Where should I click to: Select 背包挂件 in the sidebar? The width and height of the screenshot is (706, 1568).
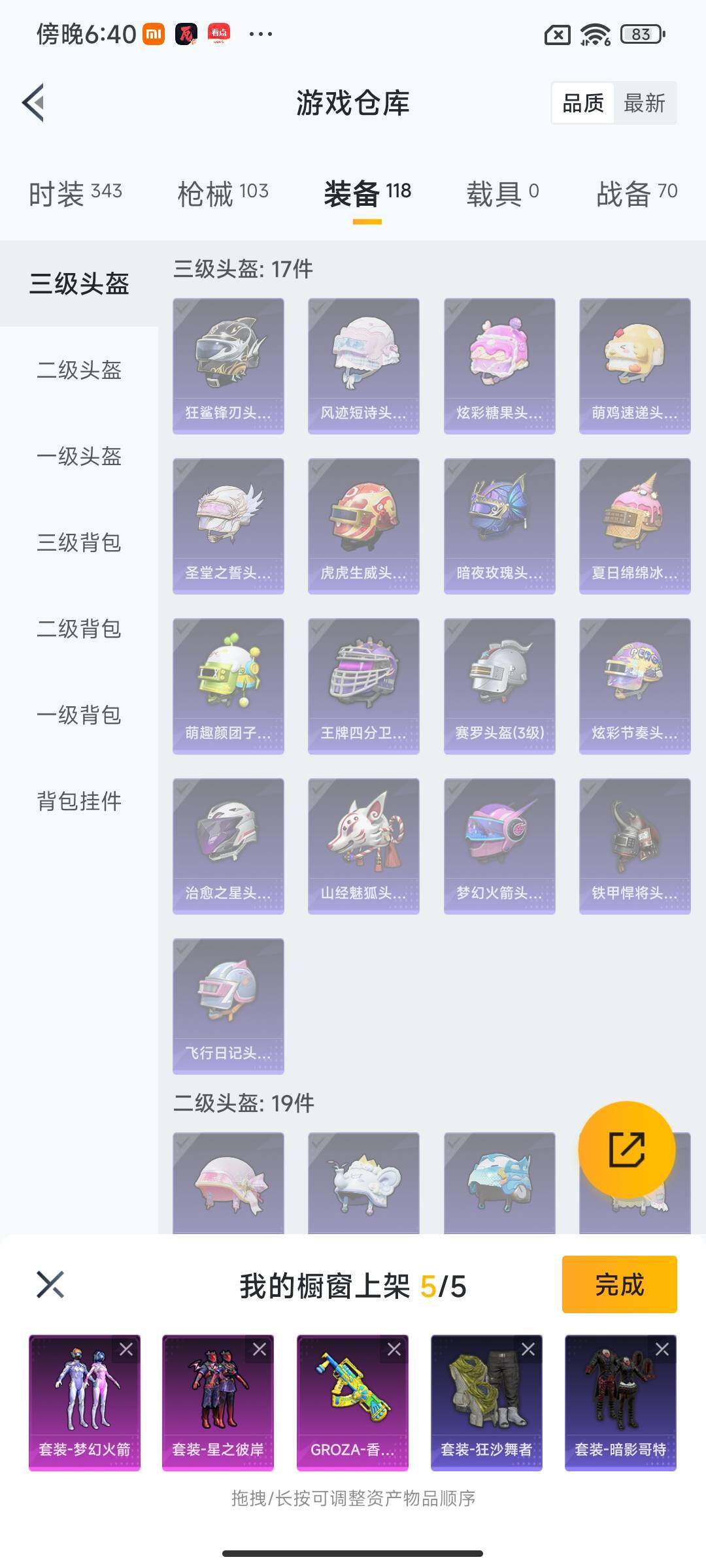[77, 804]
